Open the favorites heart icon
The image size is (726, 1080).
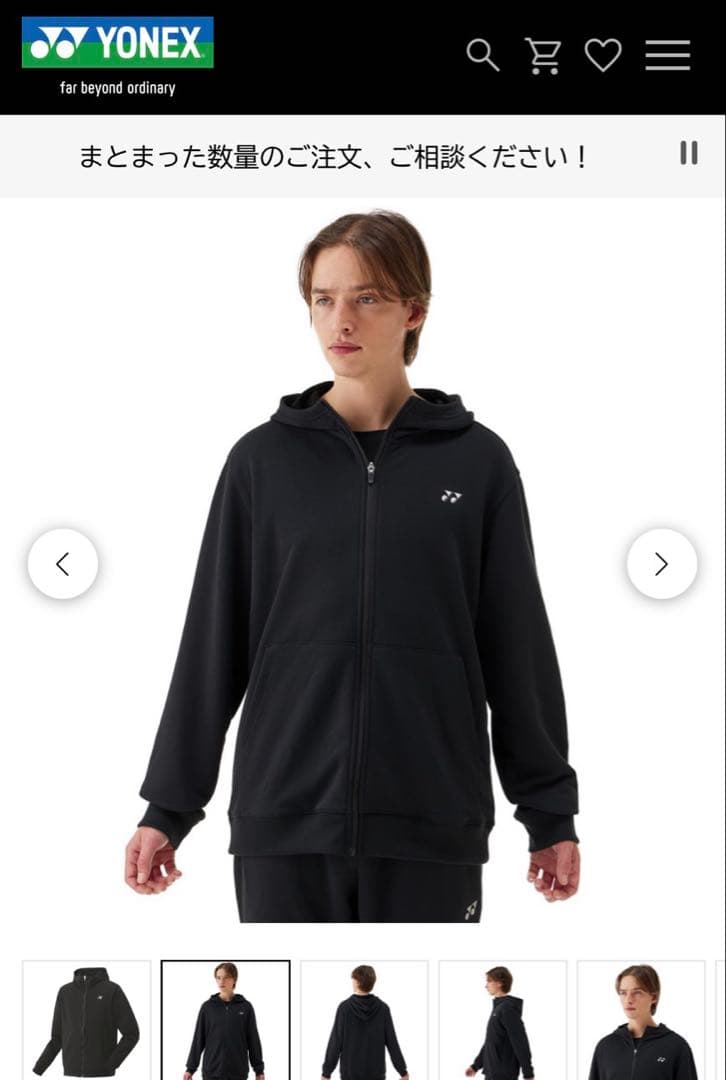point(603,55)
